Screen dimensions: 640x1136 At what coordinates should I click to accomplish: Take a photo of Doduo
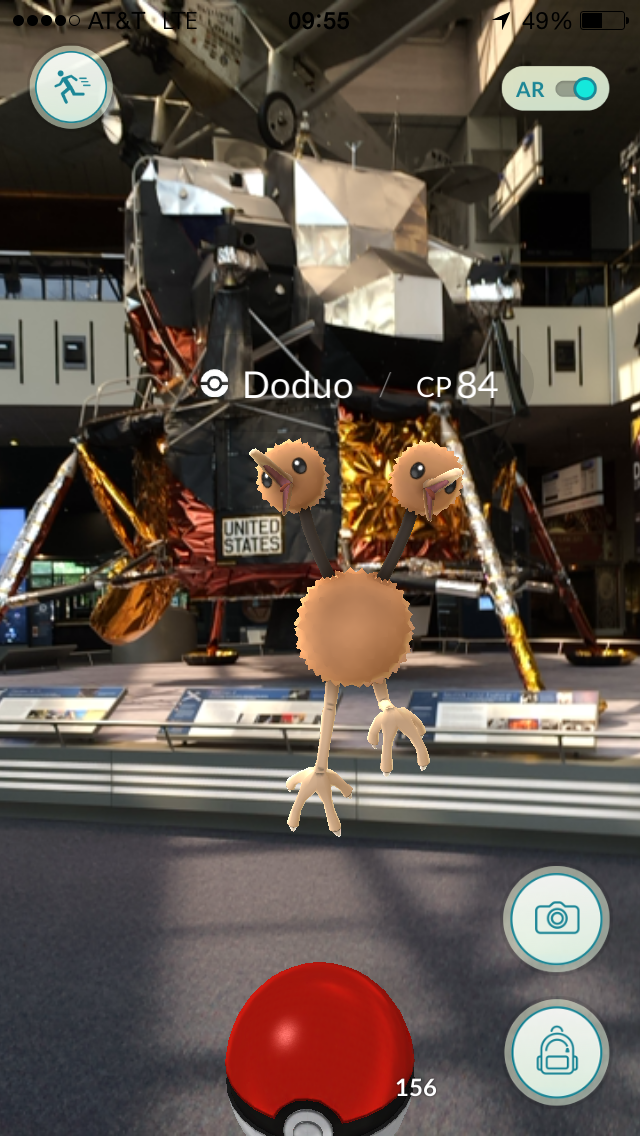(x=557, y=918)
